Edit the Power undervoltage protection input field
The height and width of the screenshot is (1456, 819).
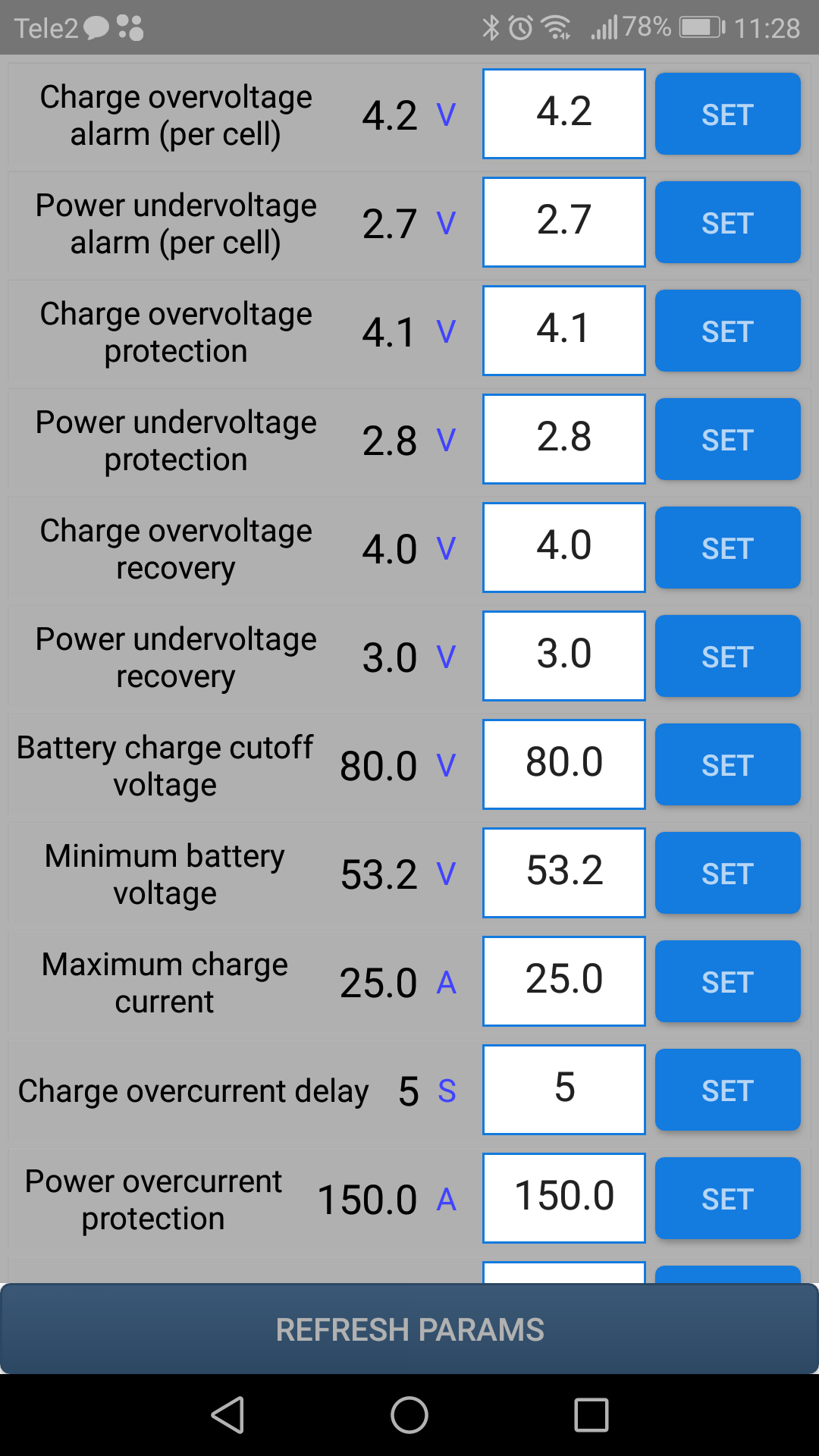tap(563, 439)
